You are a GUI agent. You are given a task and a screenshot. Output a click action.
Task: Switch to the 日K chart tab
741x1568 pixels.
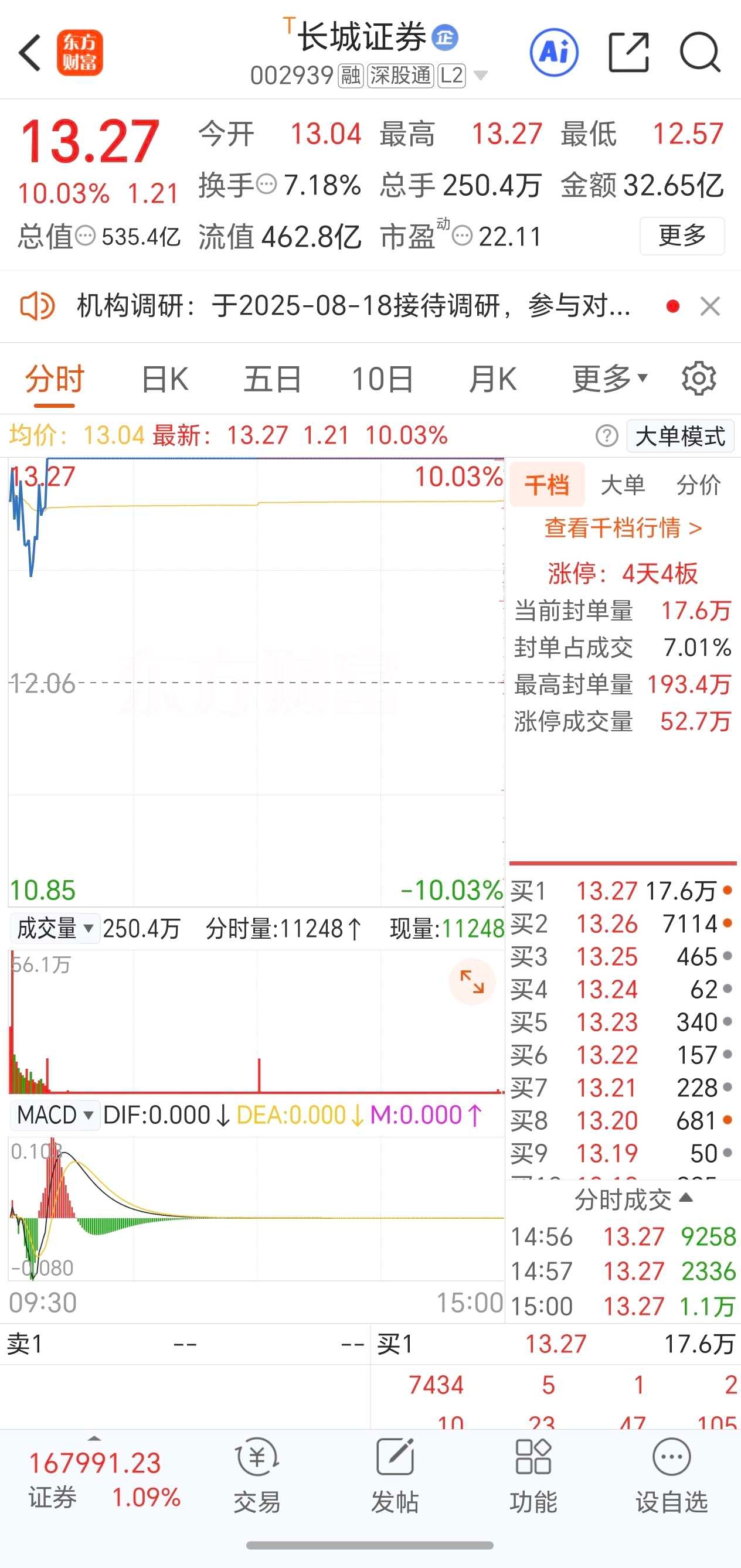164,379
